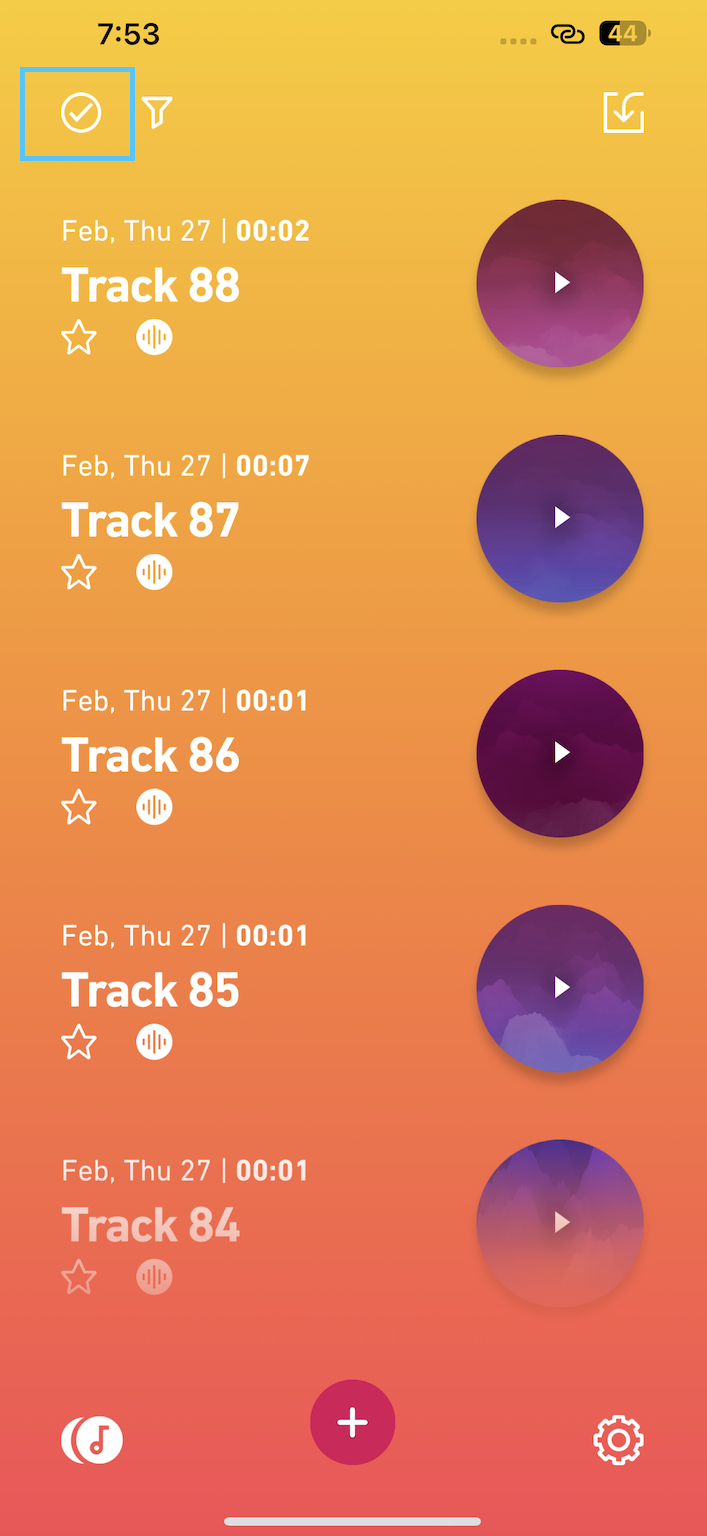Add a new recording with plus button
Viewport: 707px width, 1536px height.
[352, 1423]
